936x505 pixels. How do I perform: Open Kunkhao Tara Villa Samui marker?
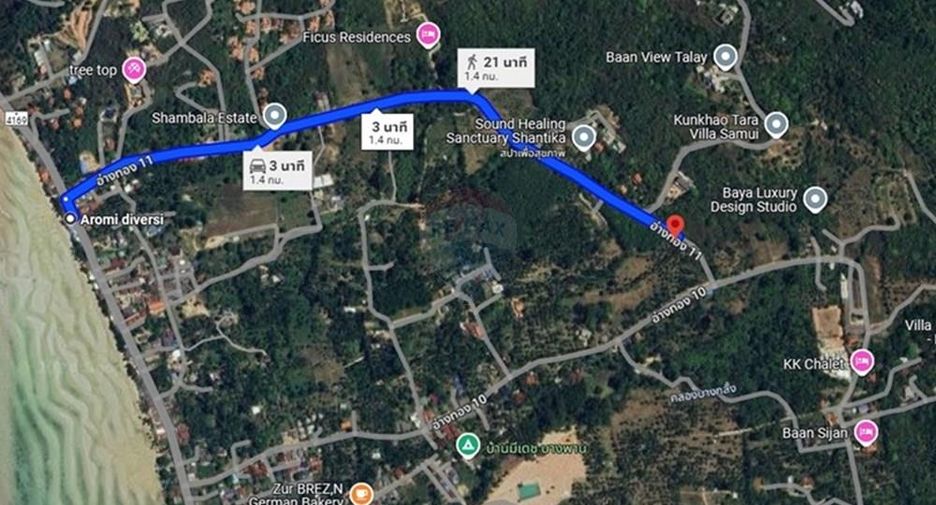(776, 124)
